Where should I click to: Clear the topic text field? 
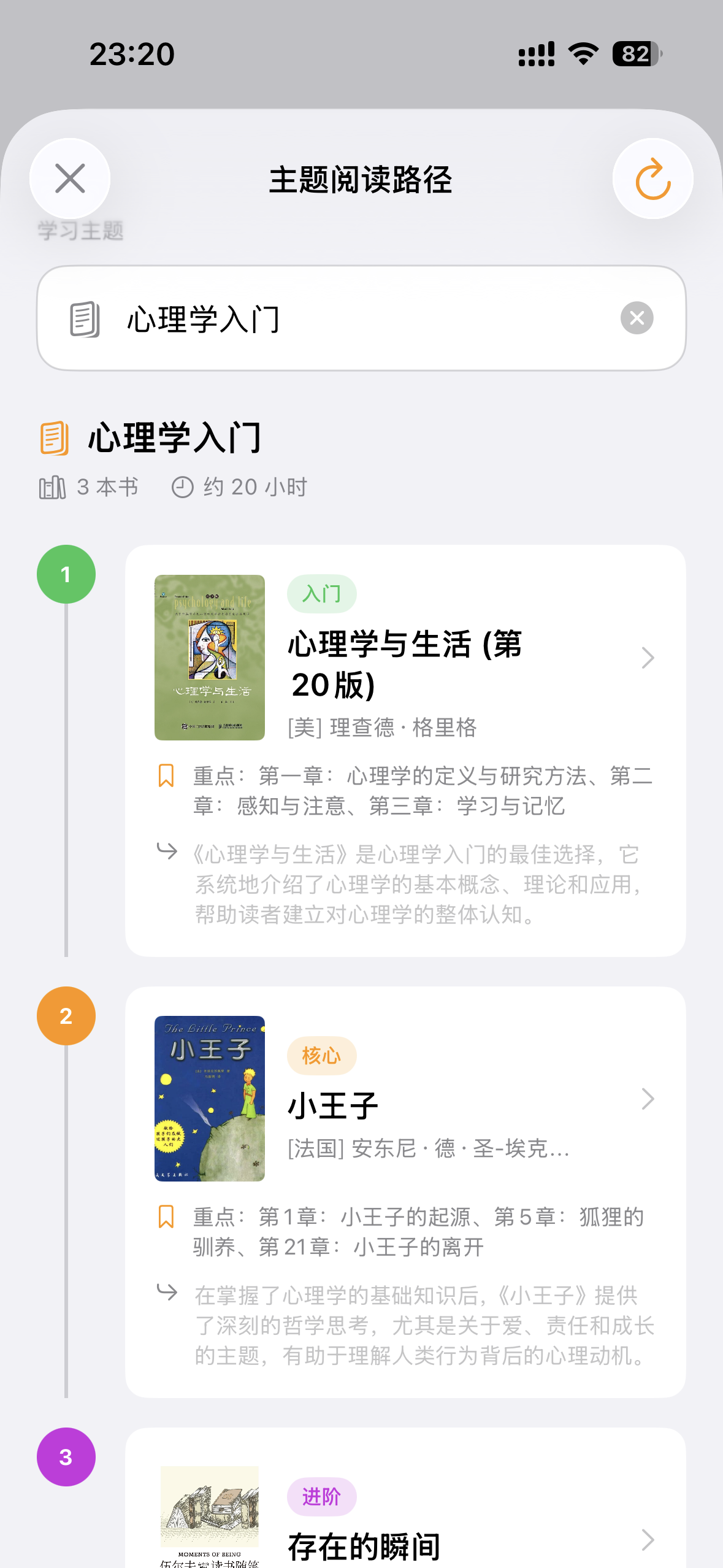[x=637, y=318]
